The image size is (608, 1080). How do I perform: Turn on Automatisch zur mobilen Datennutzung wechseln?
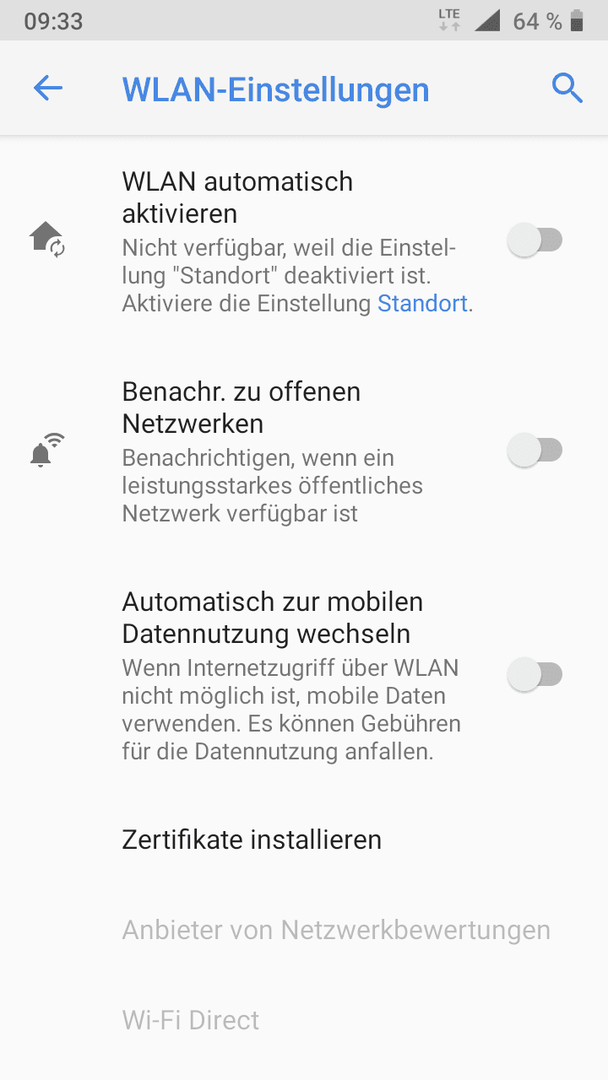[535, 674]
